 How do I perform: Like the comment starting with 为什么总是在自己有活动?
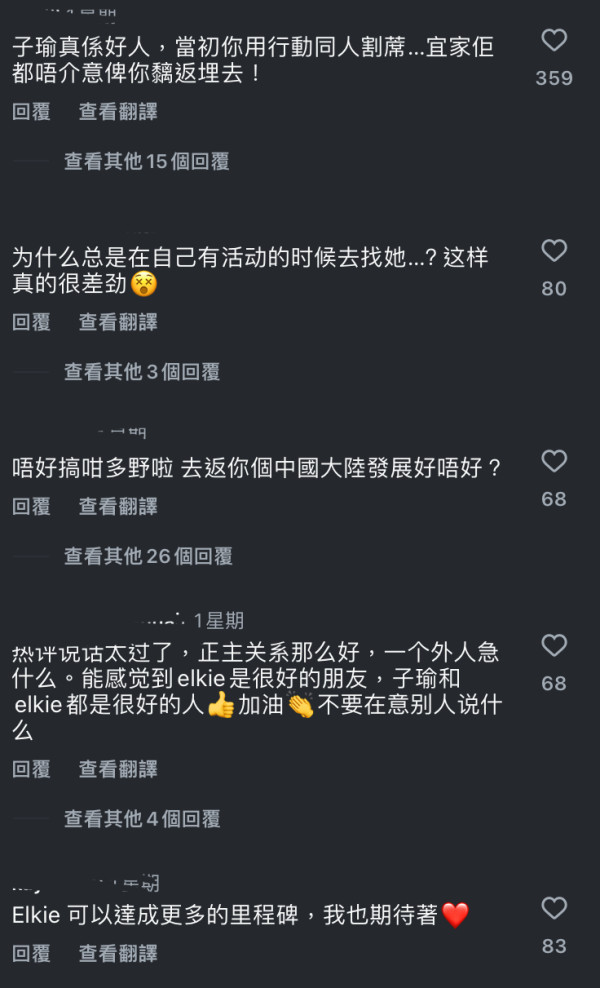[x=553, y=251]
